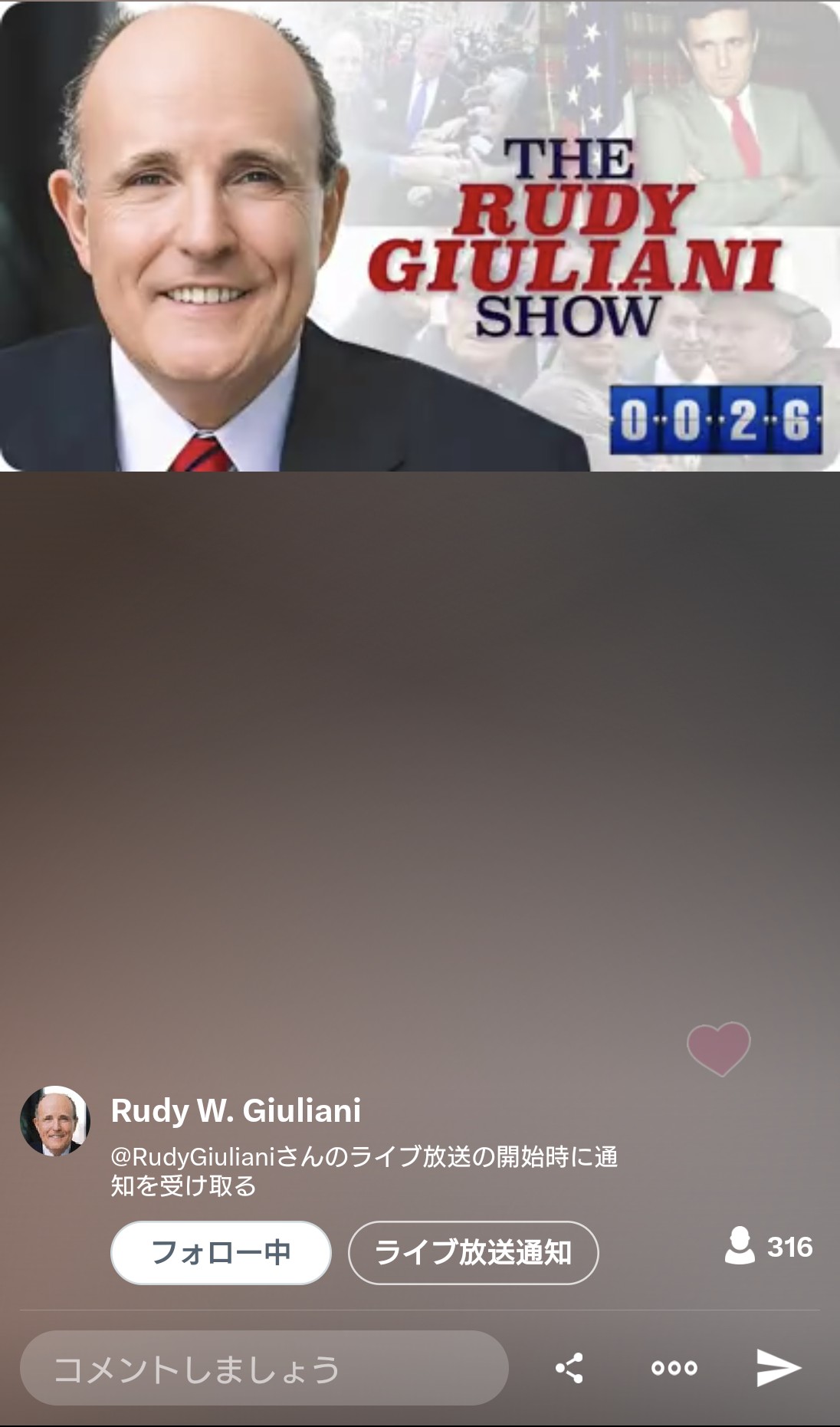Share this broadcast
840x1427 pixels.
[569, 1368]
